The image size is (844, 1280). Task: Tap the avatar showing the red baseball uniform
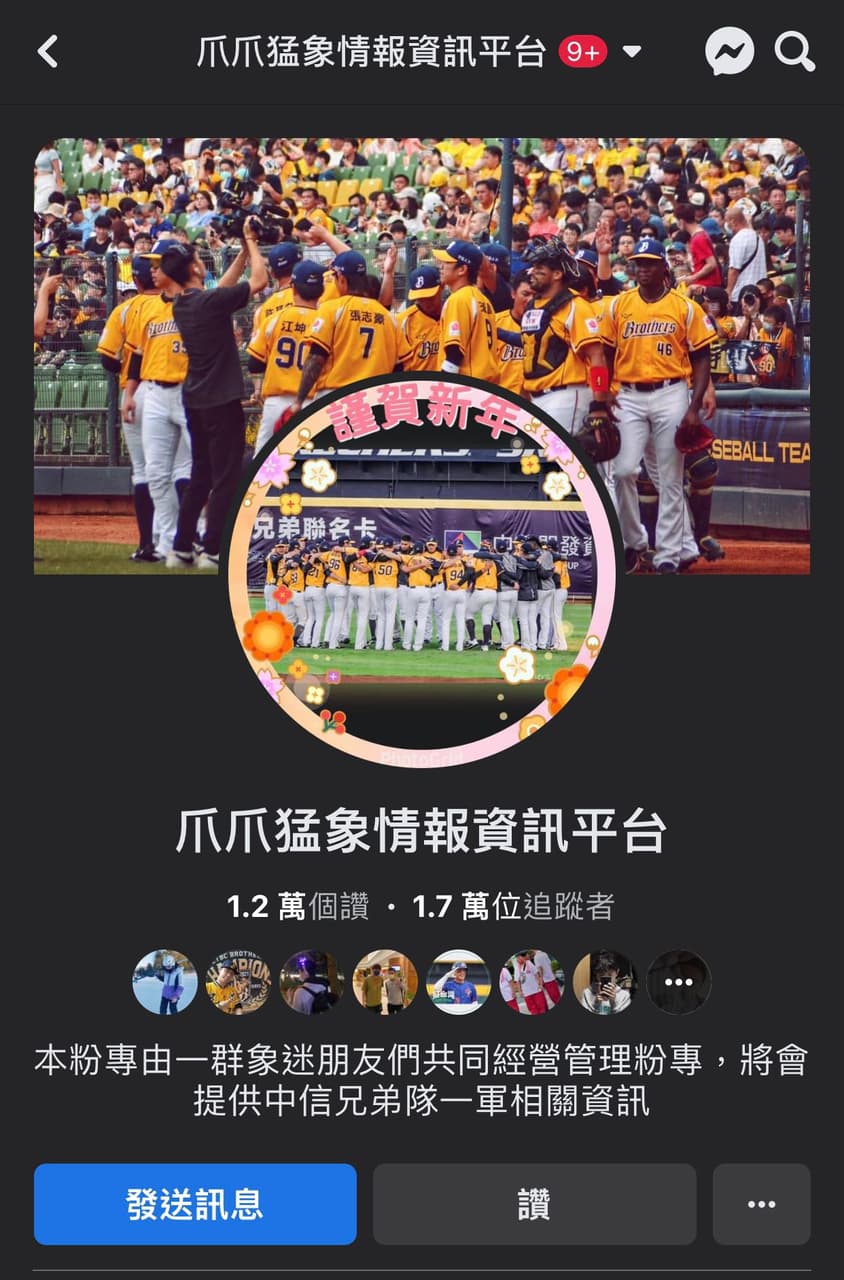[x=531, y=982]
